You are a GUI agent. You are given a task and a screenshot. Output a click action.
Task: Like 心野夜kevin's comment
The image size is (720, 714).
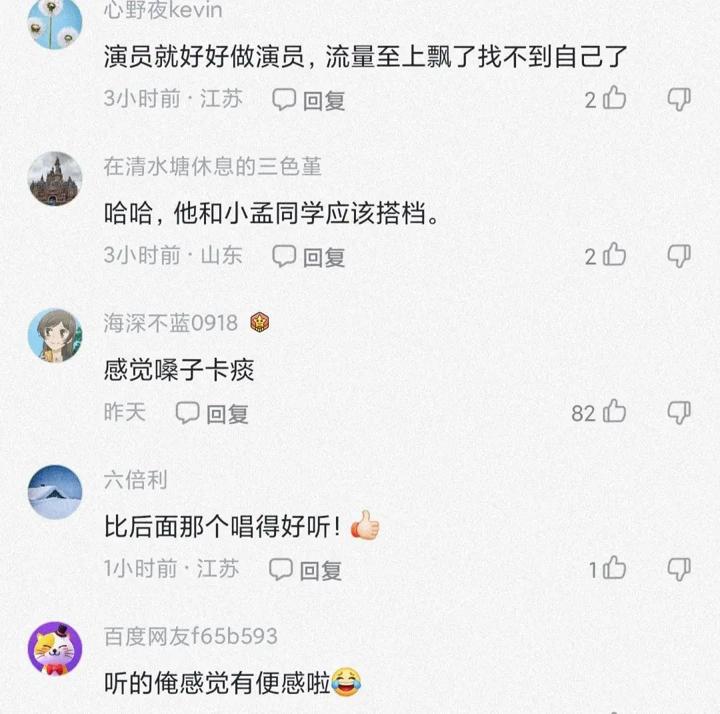click(x=614, y=99)
